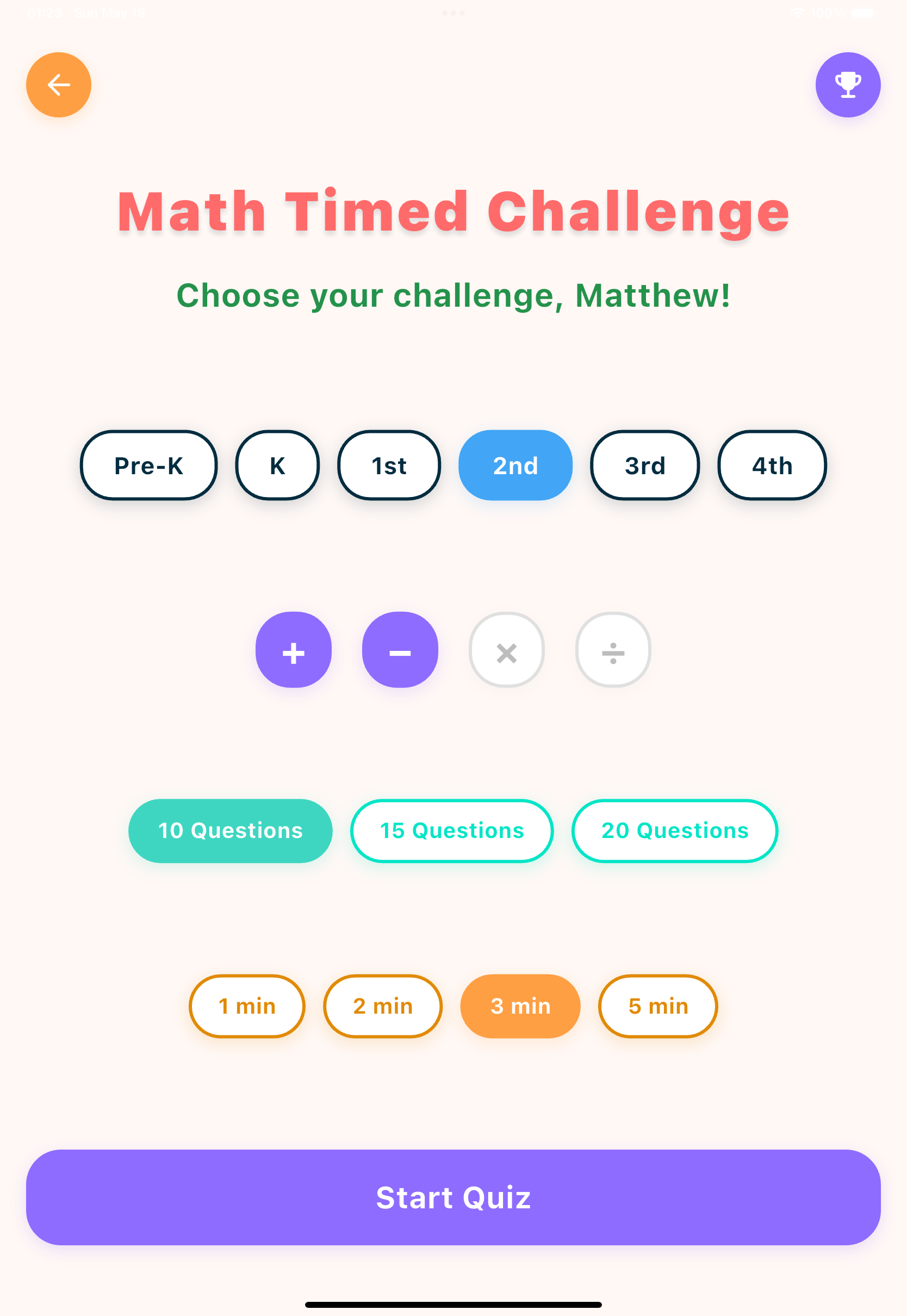
Task: Switch to the 3rd grade tab
Action: 644,465
